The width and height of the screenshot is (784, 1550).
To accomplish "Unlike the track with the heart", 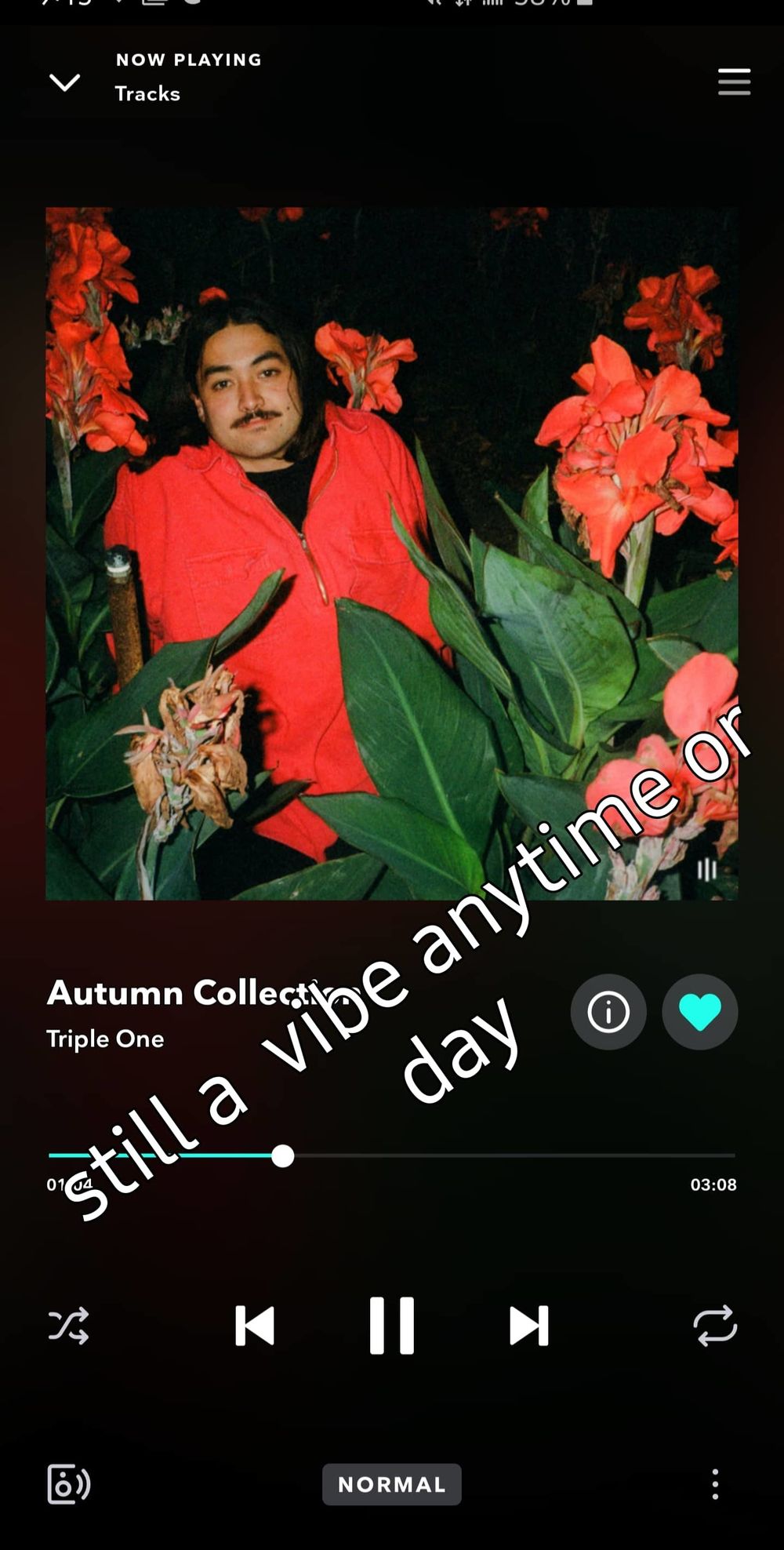I will point(700,1012).
